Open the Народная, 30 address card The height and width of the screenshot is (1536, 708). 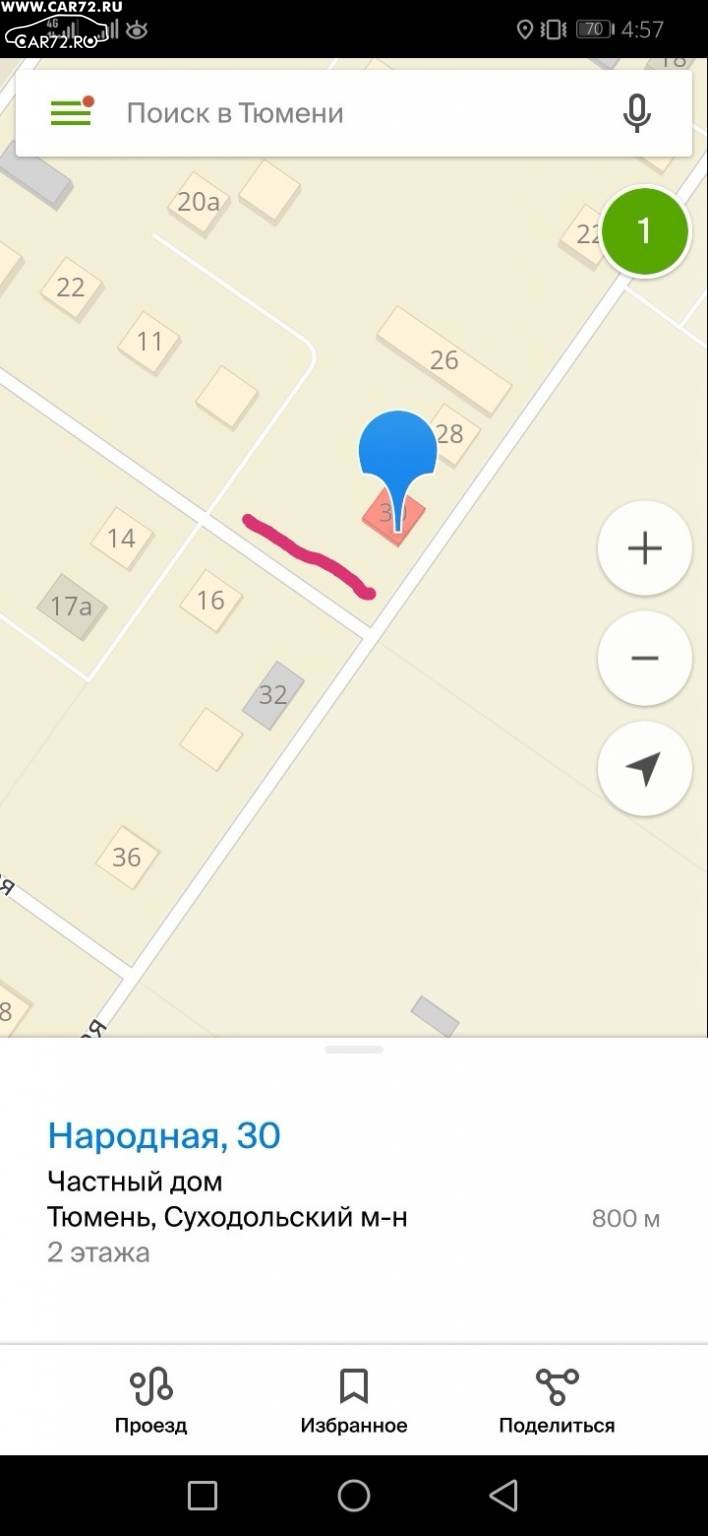point(164,1136)
